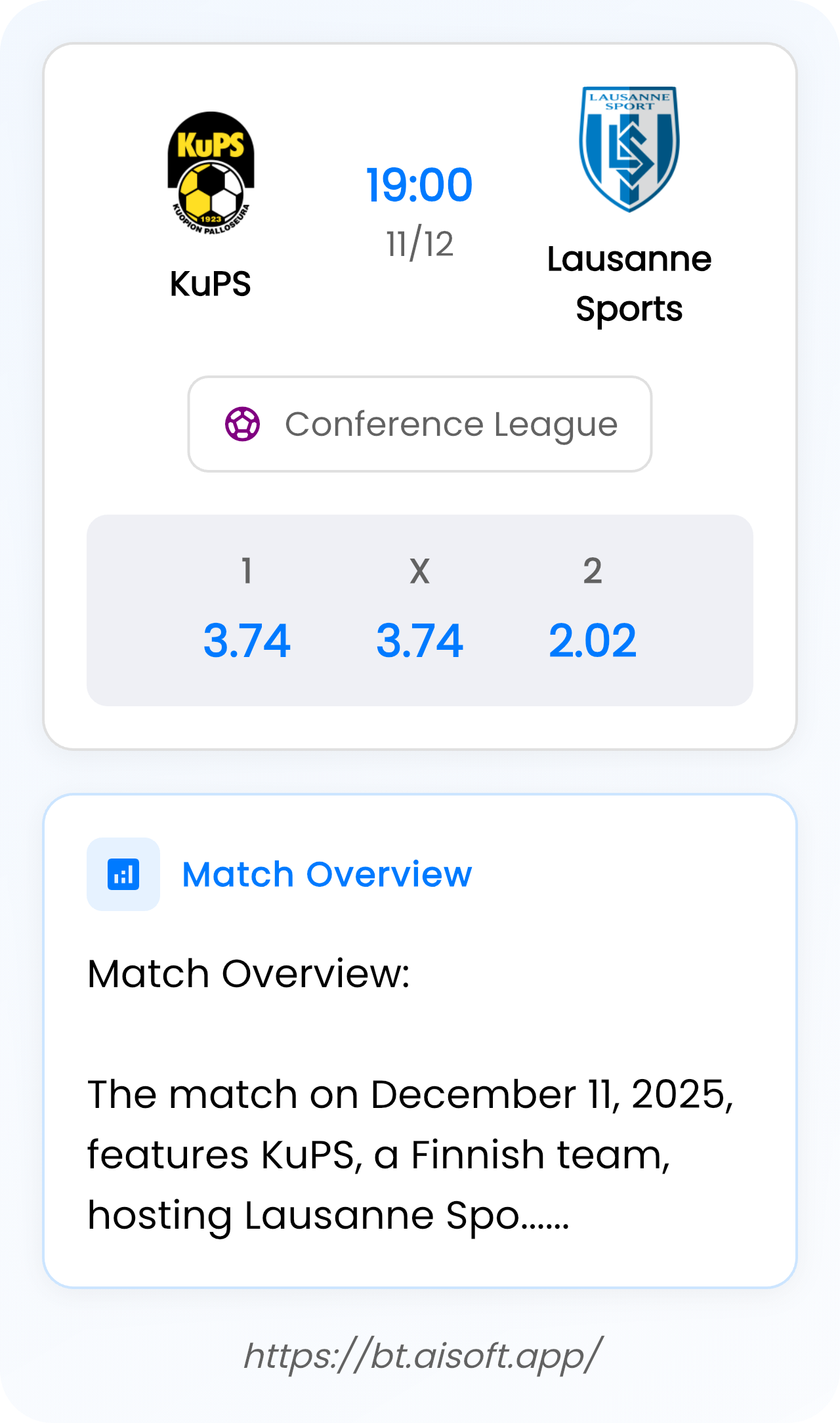Open the KuPS team name entry
840x1423 pixels.
coord(210,284)
